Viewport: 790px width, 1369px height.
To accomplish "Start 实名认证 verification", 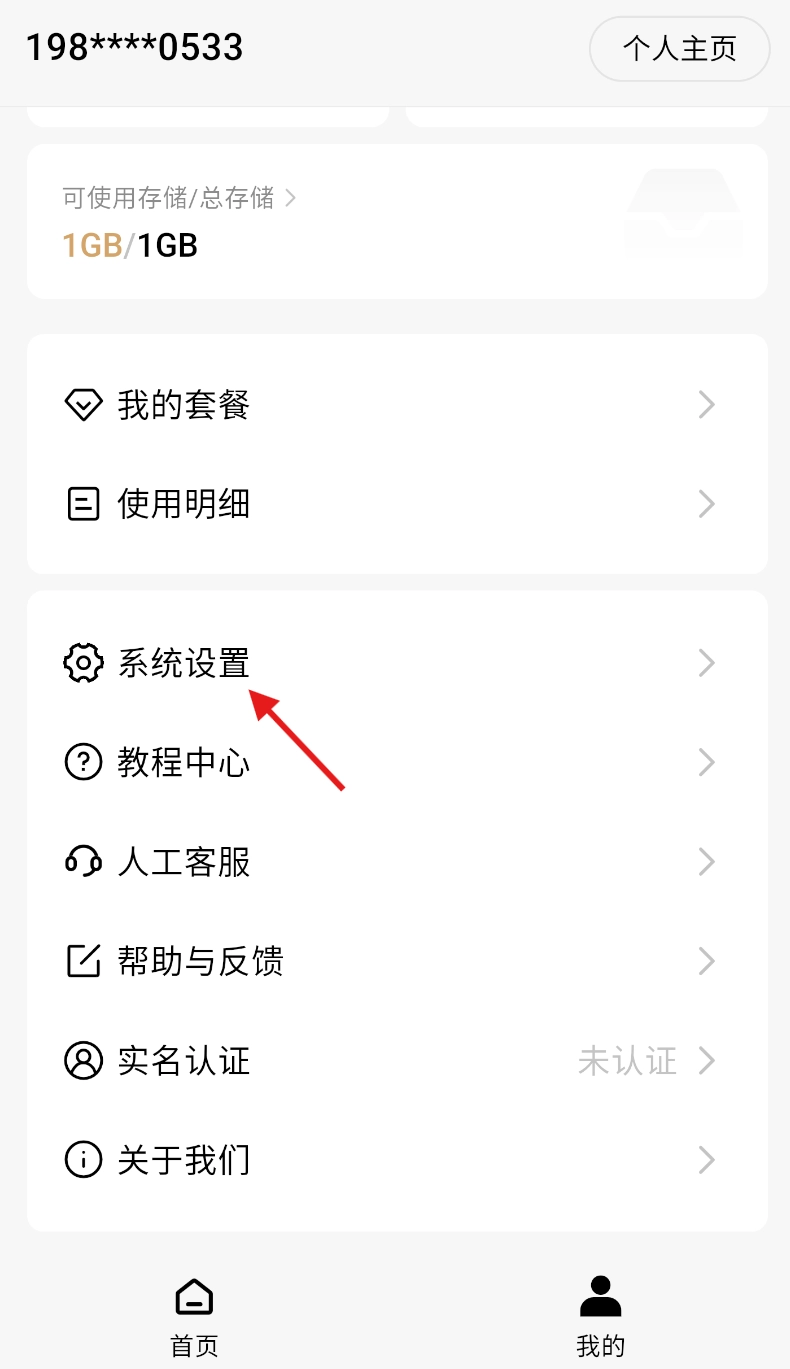I will (396, 1060).
